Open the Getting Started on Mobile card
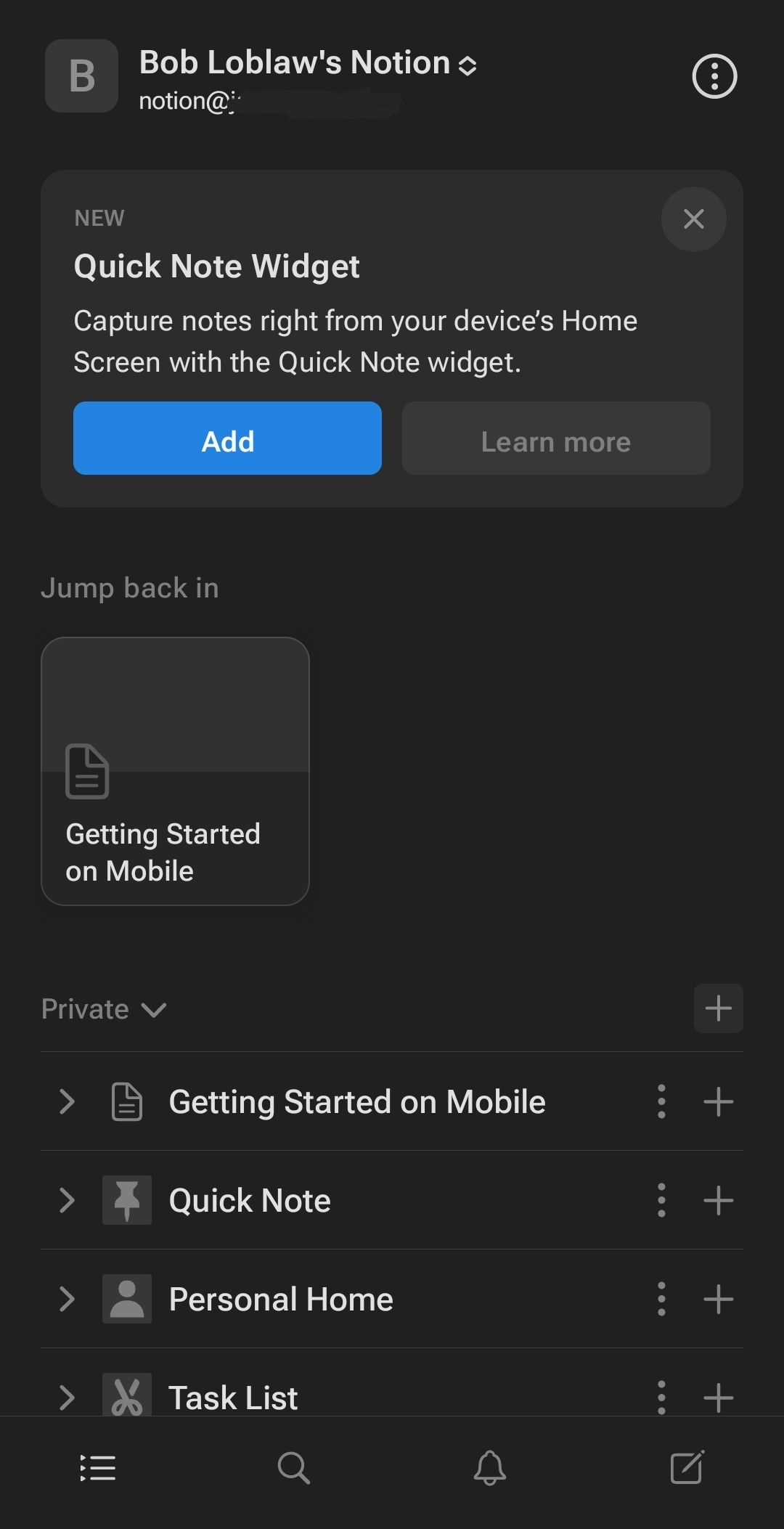The height and width of the screenshot is (1529, 784). [x=175, y=771]
